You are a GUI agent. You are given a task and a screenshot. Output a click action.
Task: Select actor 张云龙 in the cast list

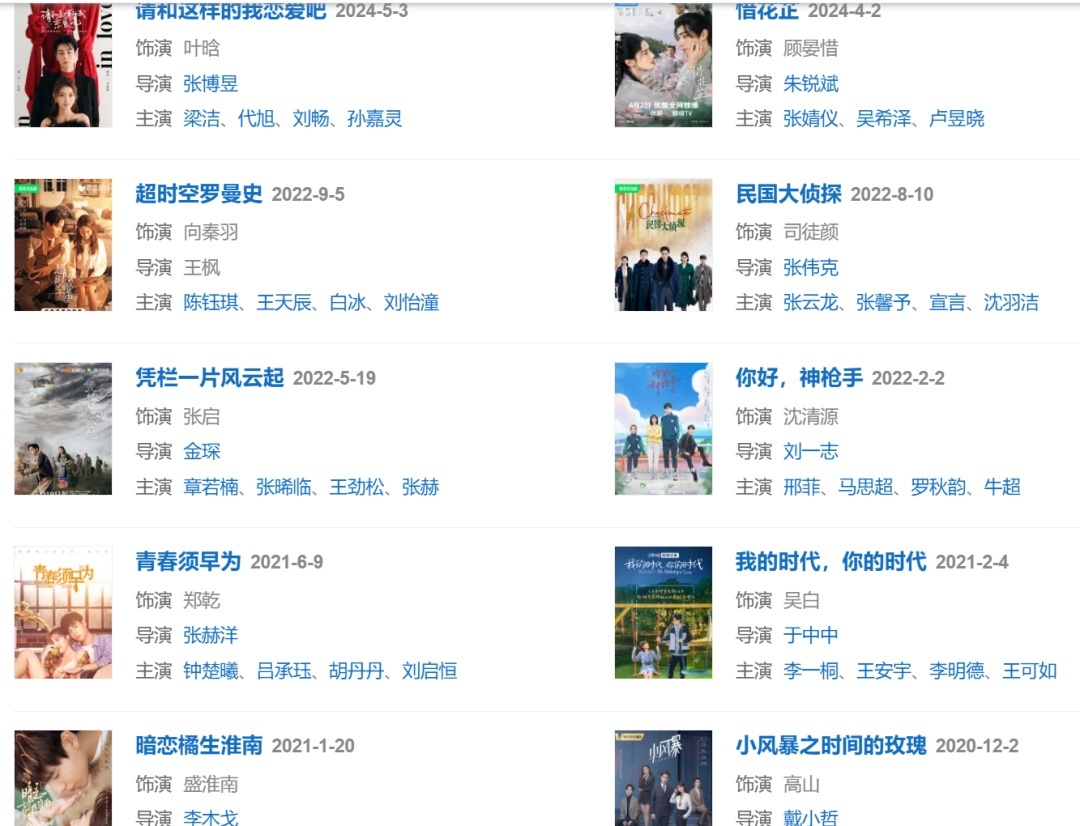click(811, 303)
